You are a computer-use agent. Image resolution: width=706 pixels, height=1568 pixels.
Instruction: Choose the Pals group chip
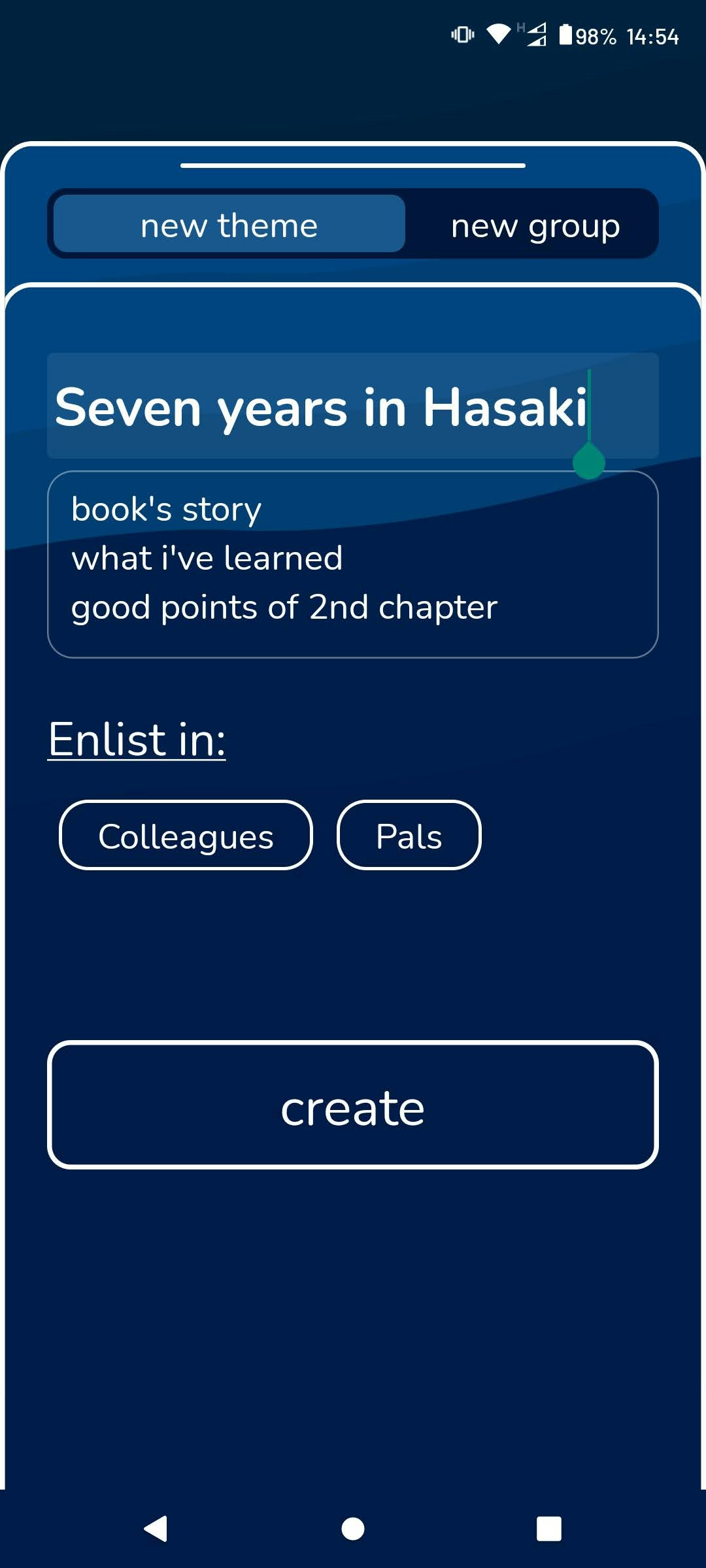click(409, 836)
